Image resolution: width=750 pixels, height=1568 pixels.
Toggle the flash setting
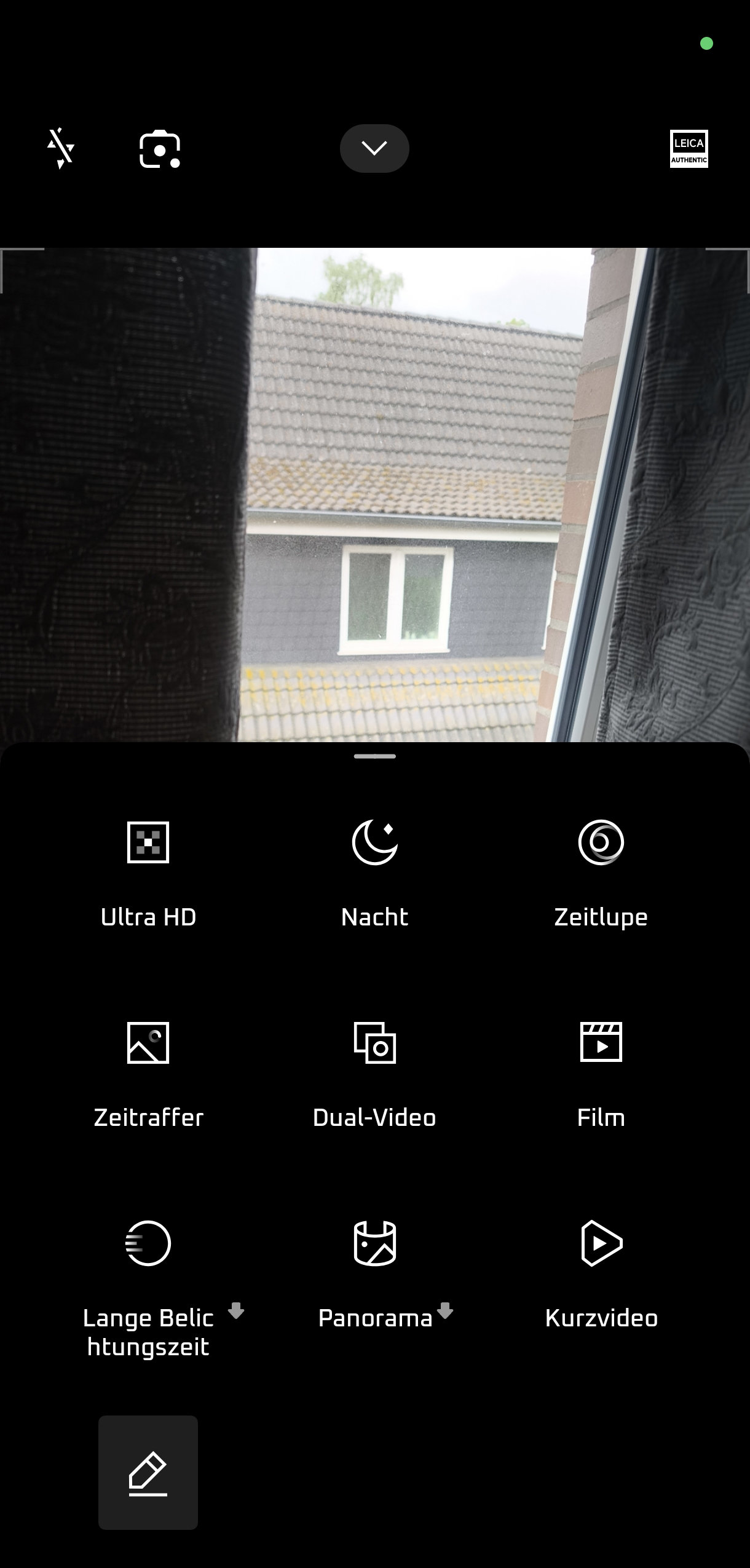coord(61,148)
